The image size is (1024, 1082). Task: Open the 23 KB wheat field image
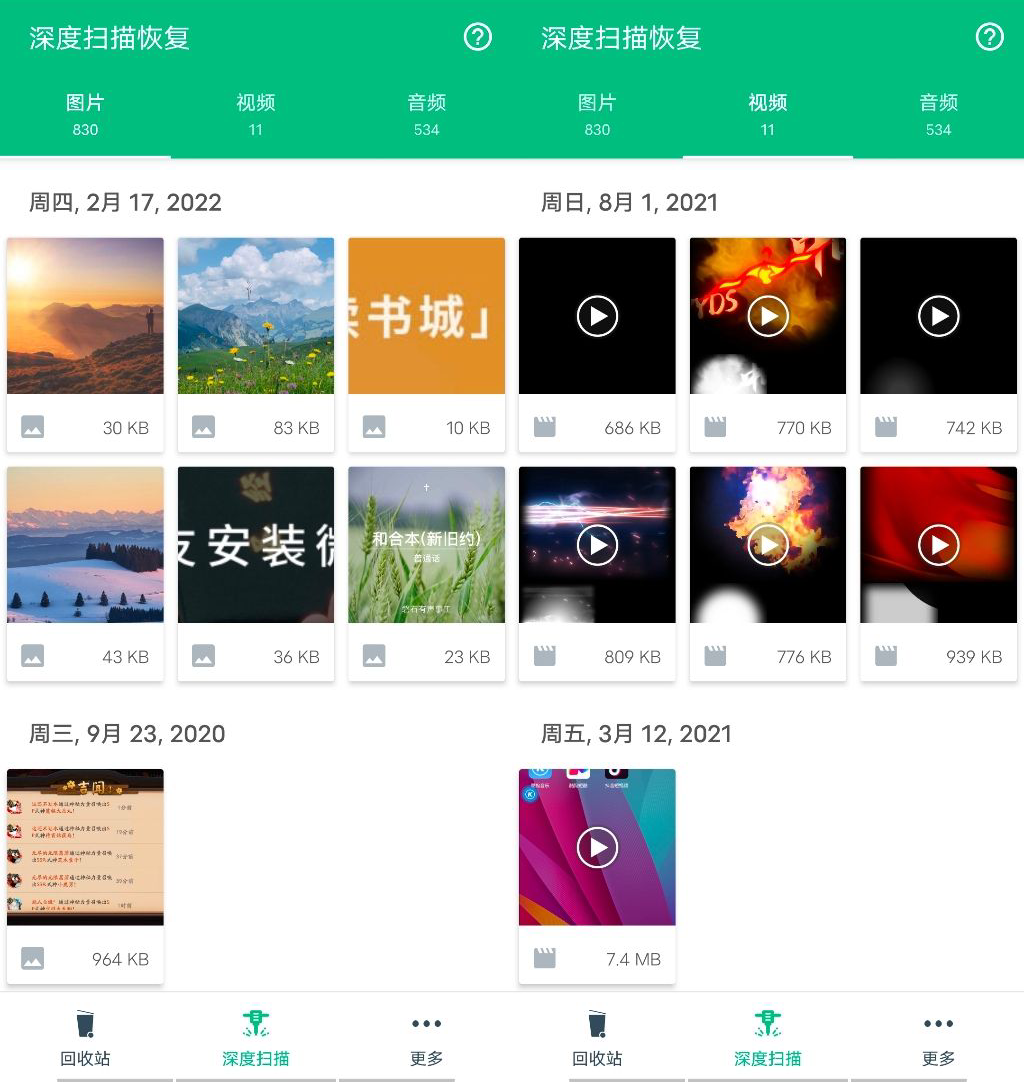tap(426, 545)
